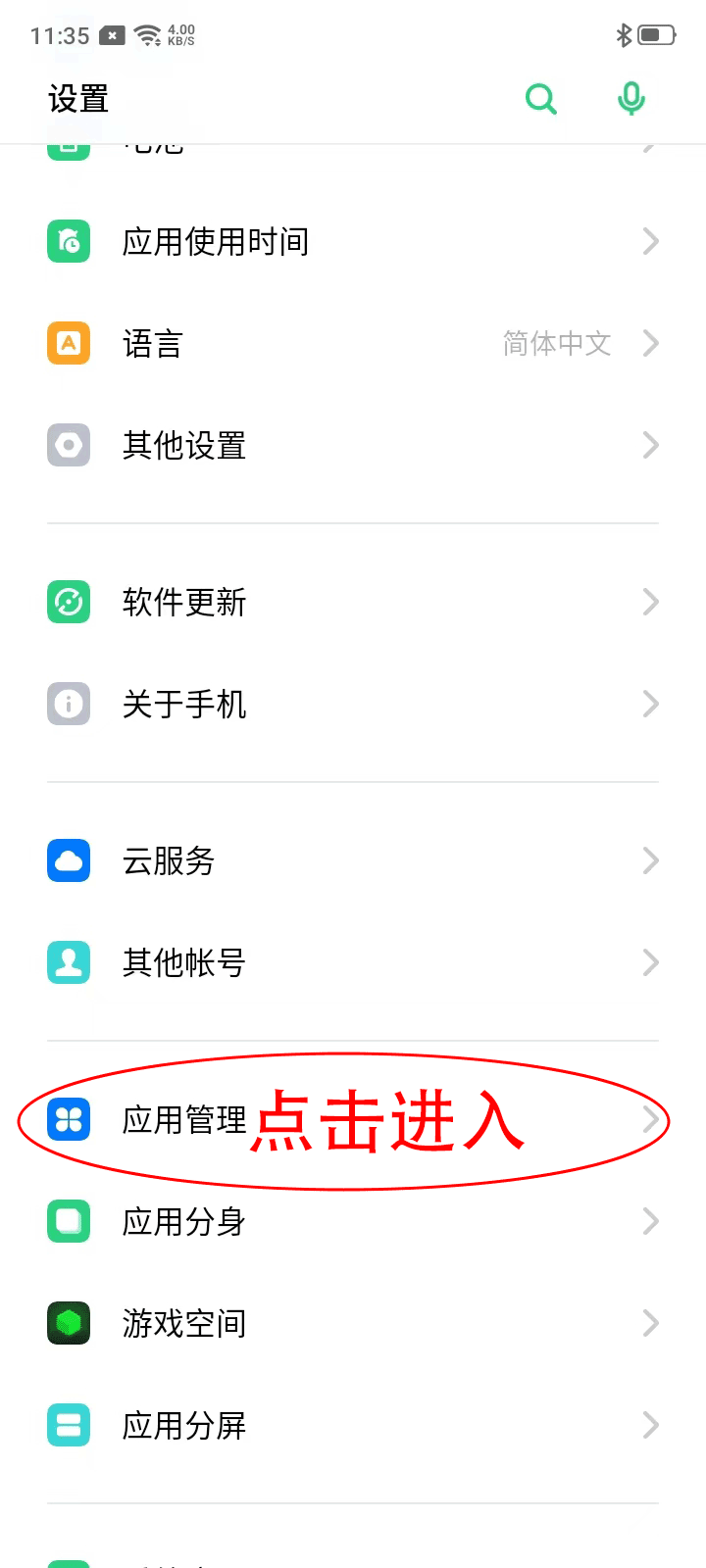Open 游戏空间
706x1568 pixels.
(x=352, y=1323)
